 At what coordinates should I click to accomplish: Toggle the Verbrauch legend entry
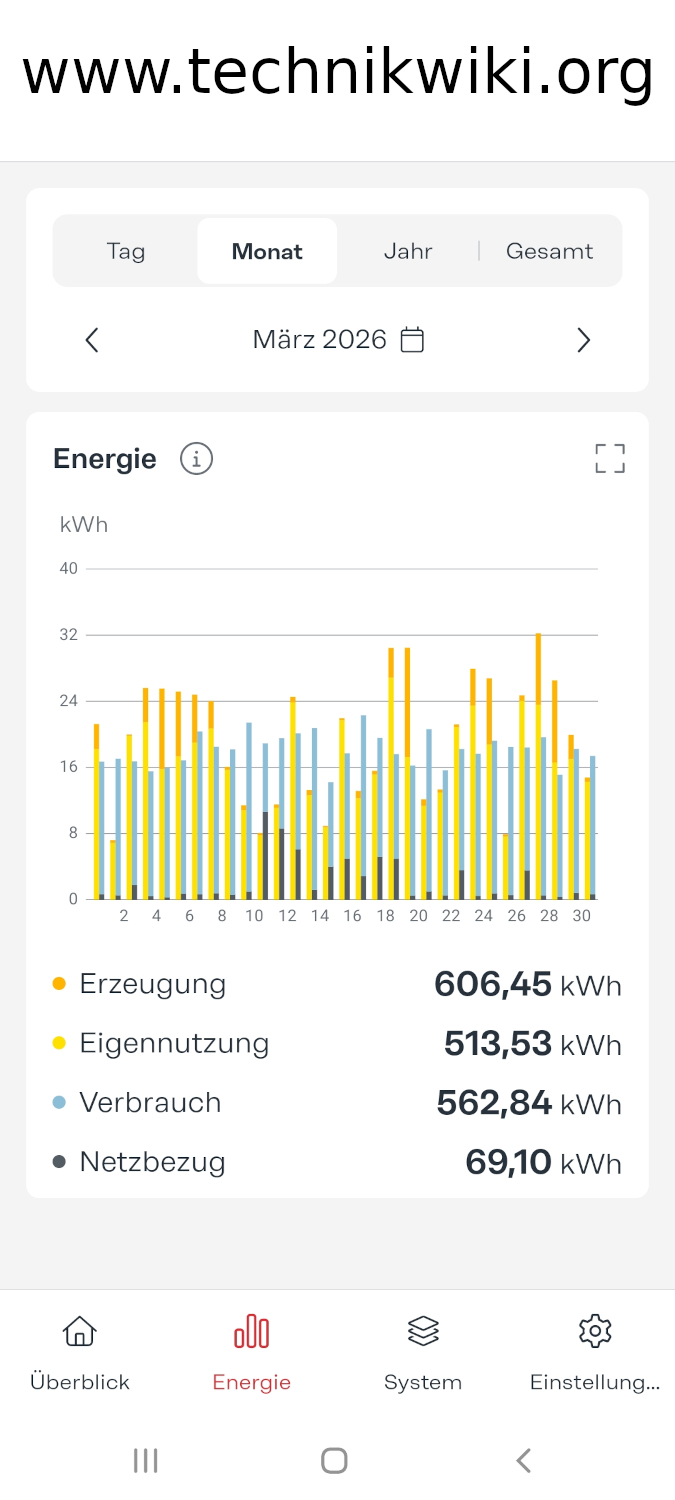149,1102
